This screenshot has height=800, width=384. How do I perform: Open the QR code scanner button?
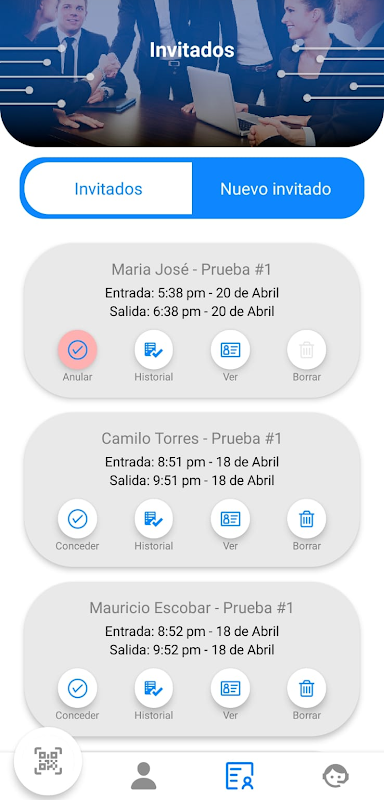click(x=48, y=761)
